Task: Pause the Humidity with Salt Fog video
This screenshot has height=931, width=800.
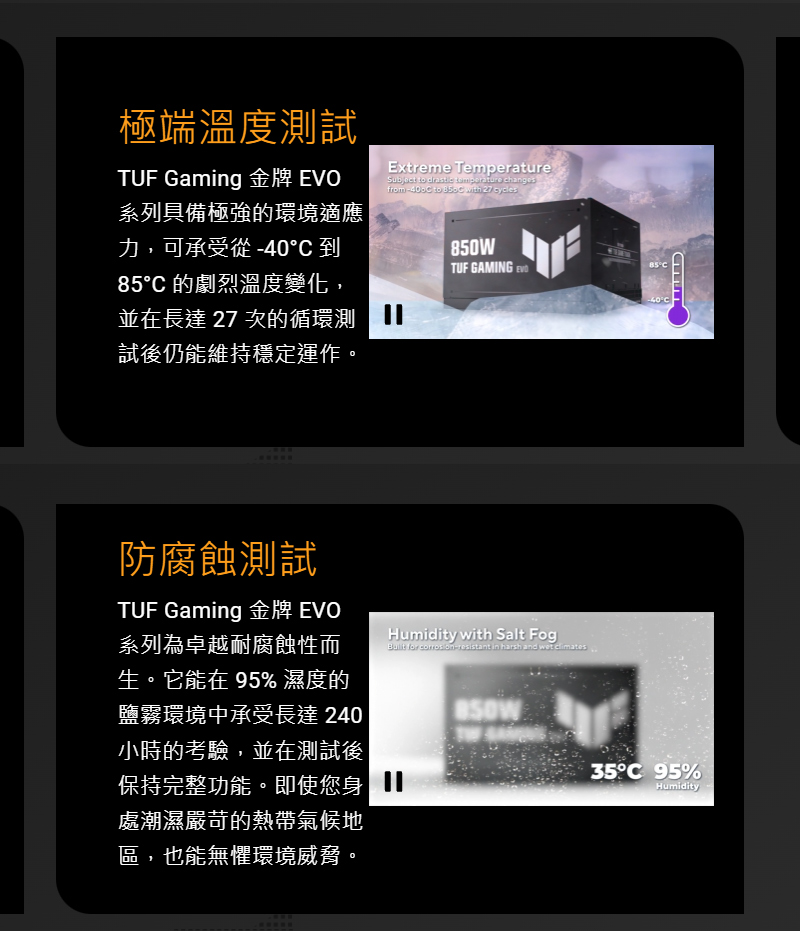Action: [393, 781]
